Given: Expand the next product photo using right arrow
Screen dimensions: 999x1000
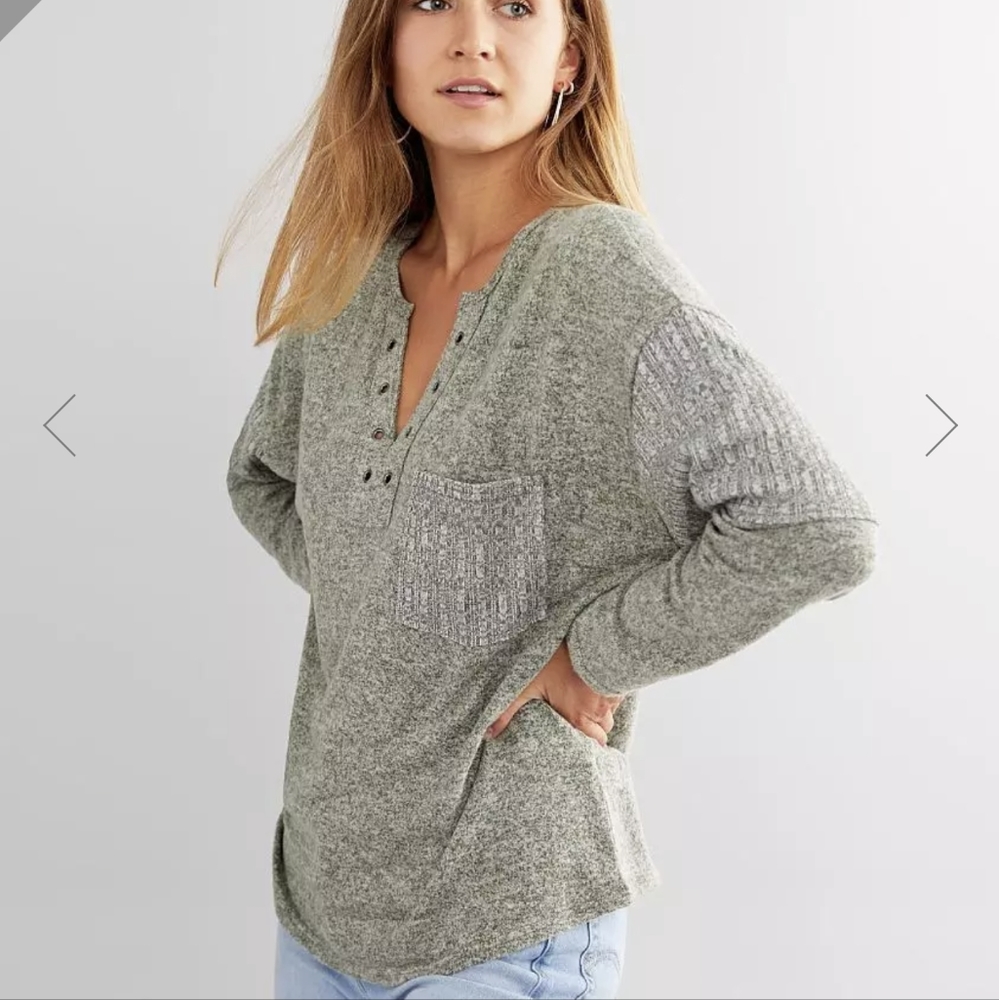Looking at the screenshot, I should (941, 424).
